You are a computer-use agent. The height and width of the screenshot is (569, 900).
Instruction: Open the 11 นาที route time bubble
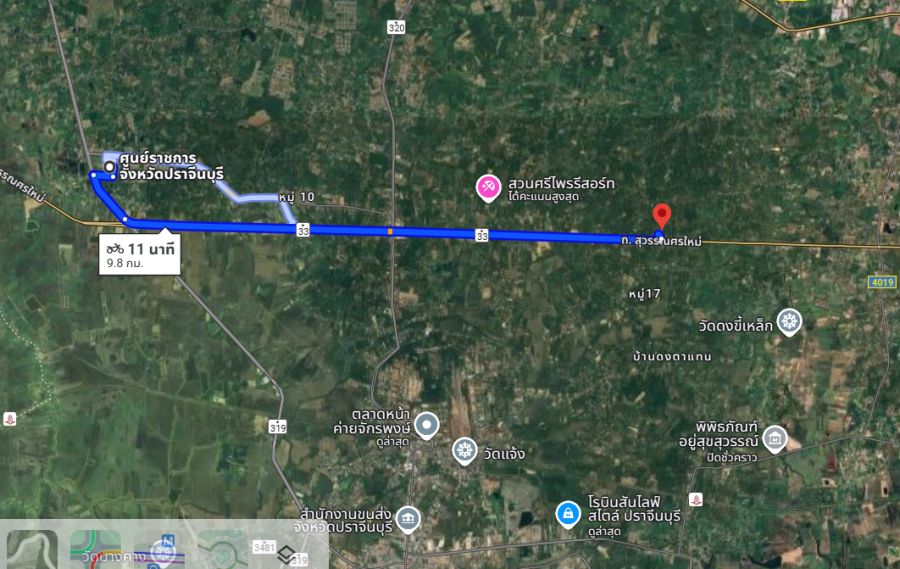[140, 253]
